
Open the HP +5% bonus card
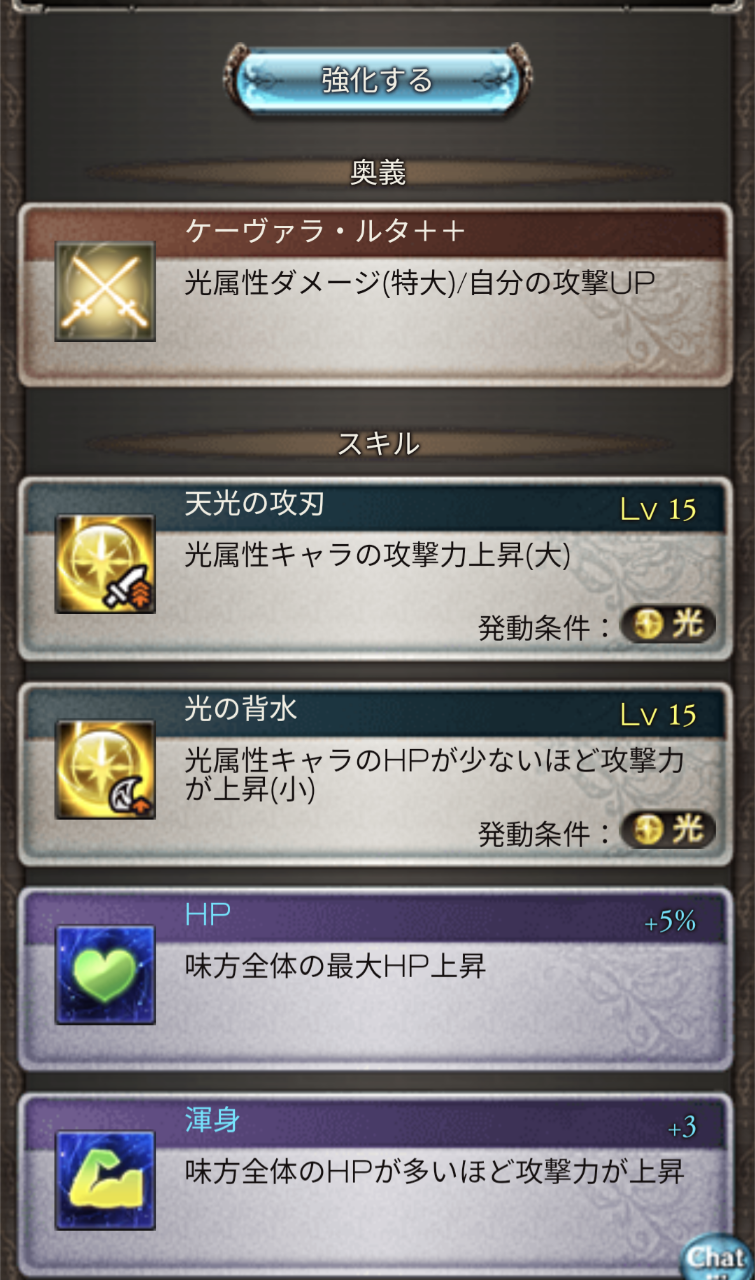pos(377,978)
